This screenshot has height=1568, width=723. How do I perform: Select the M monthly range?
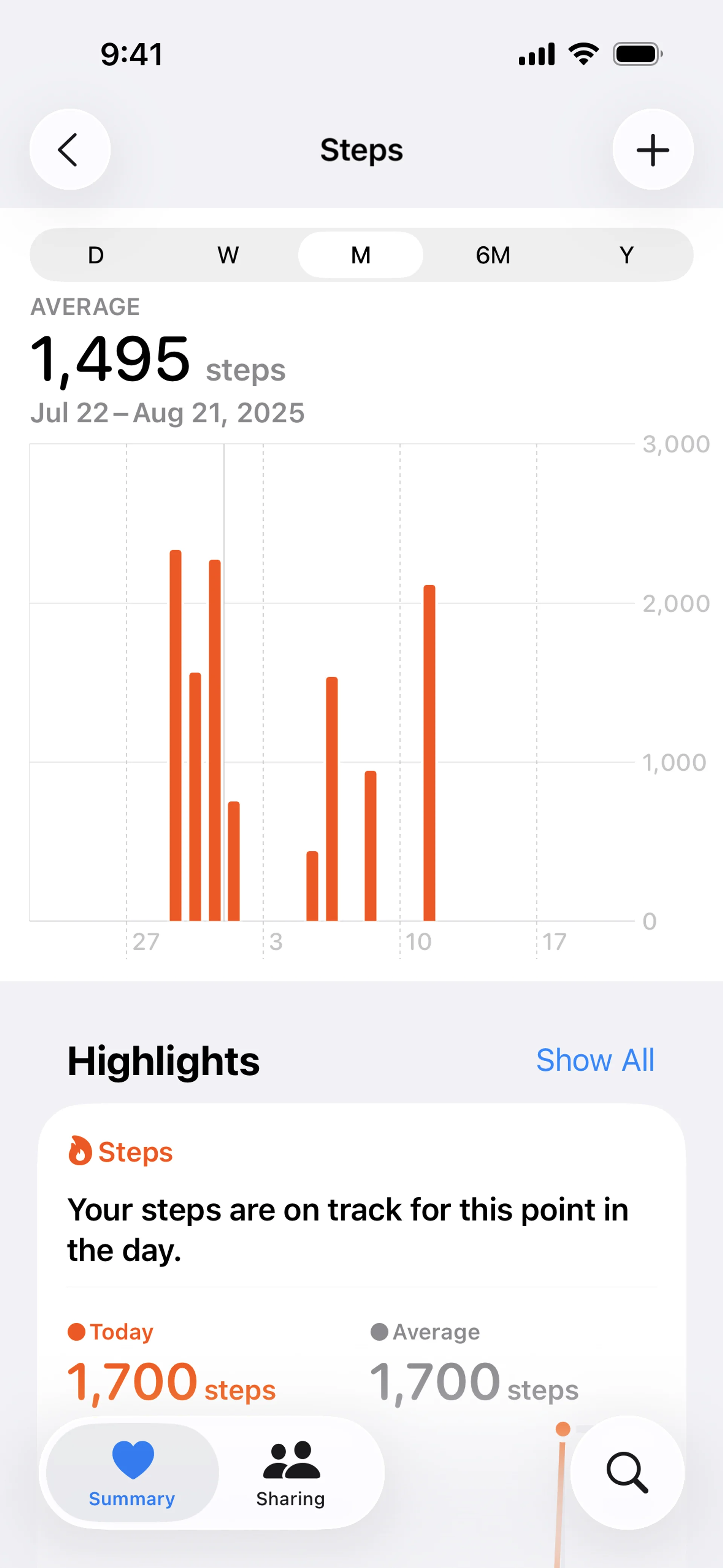coord(361,255)
